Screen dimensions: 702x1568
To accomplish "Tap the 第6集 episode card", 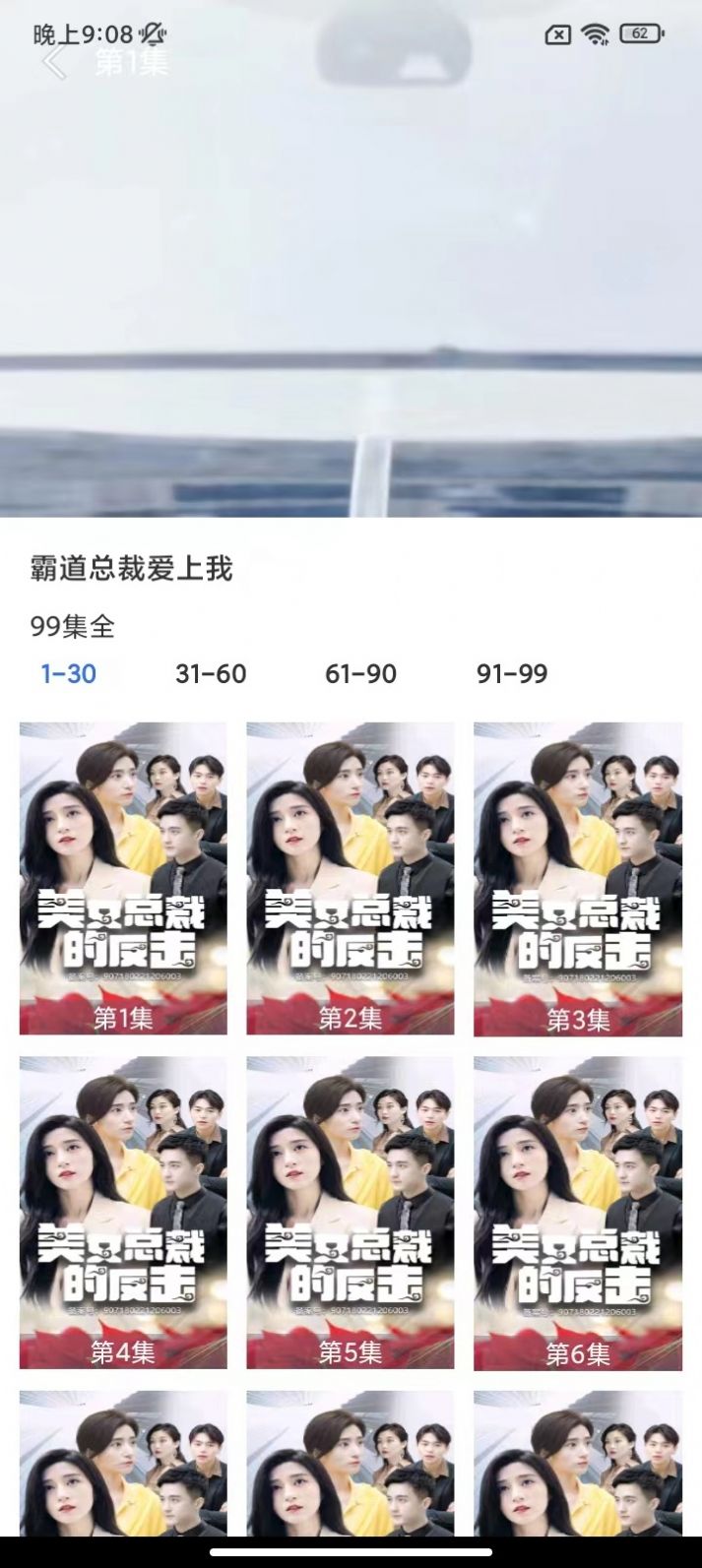I will 578,1213.
